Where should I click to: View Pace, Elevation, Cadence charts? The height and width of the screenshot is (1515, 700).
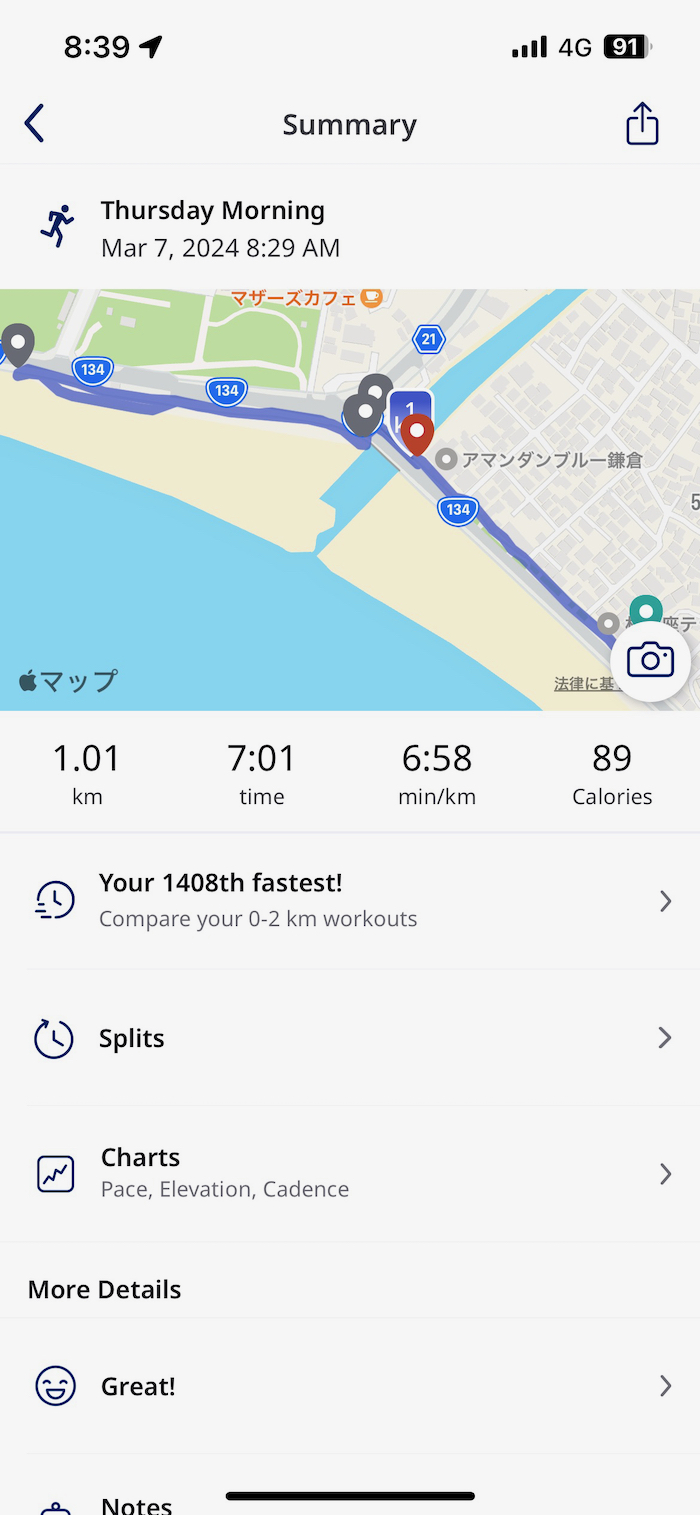tap(350, 1172)
